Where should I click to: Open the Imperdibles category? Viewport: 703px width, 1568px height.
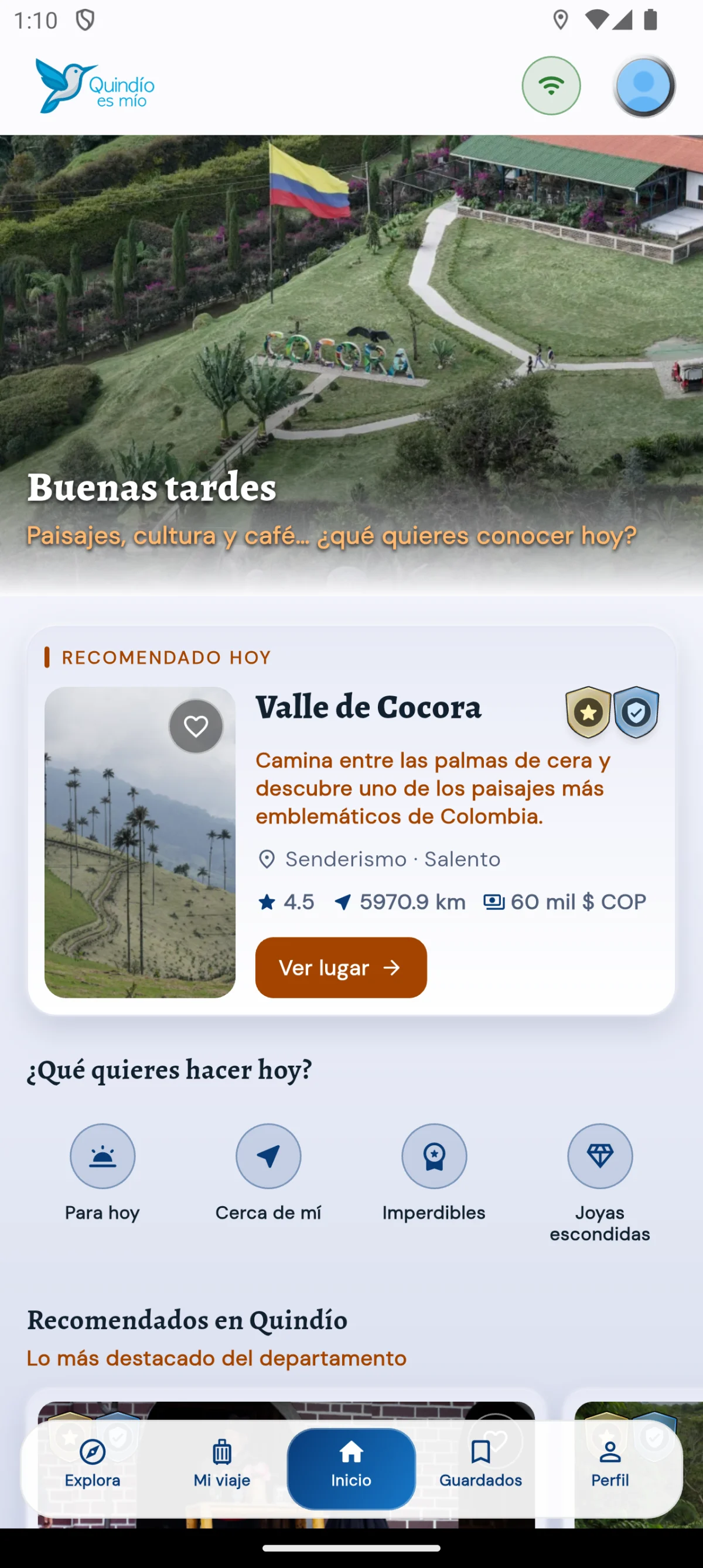tap(434, 1172)
